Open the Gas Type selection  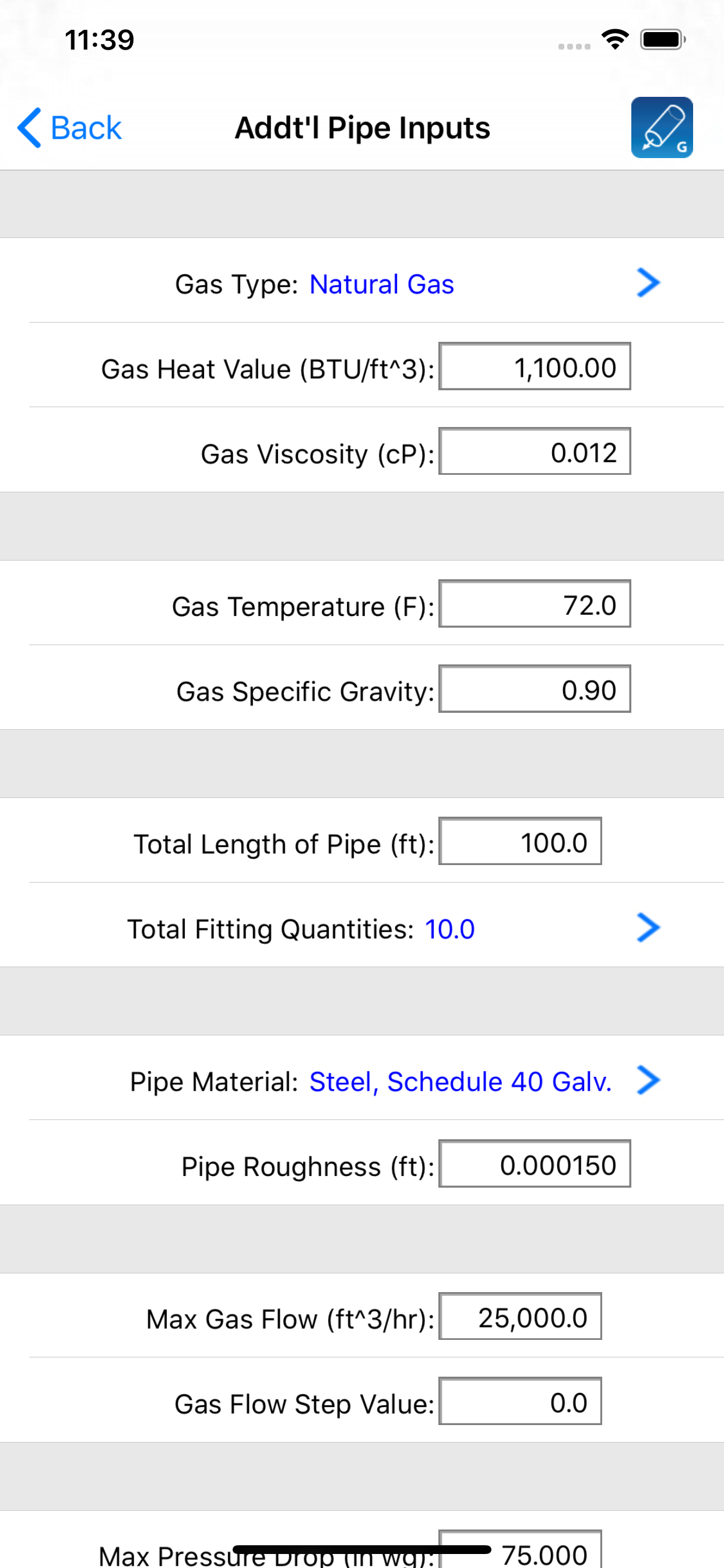[x=362, y=283]
